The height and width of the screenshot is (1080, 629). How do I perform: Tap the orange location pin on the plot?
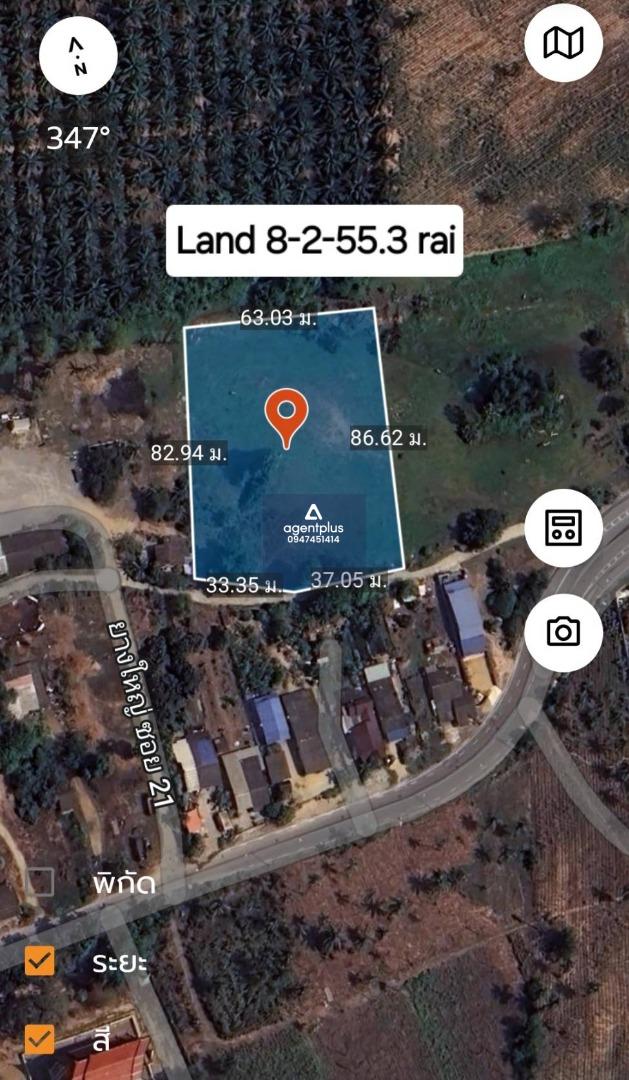point(287,418)
